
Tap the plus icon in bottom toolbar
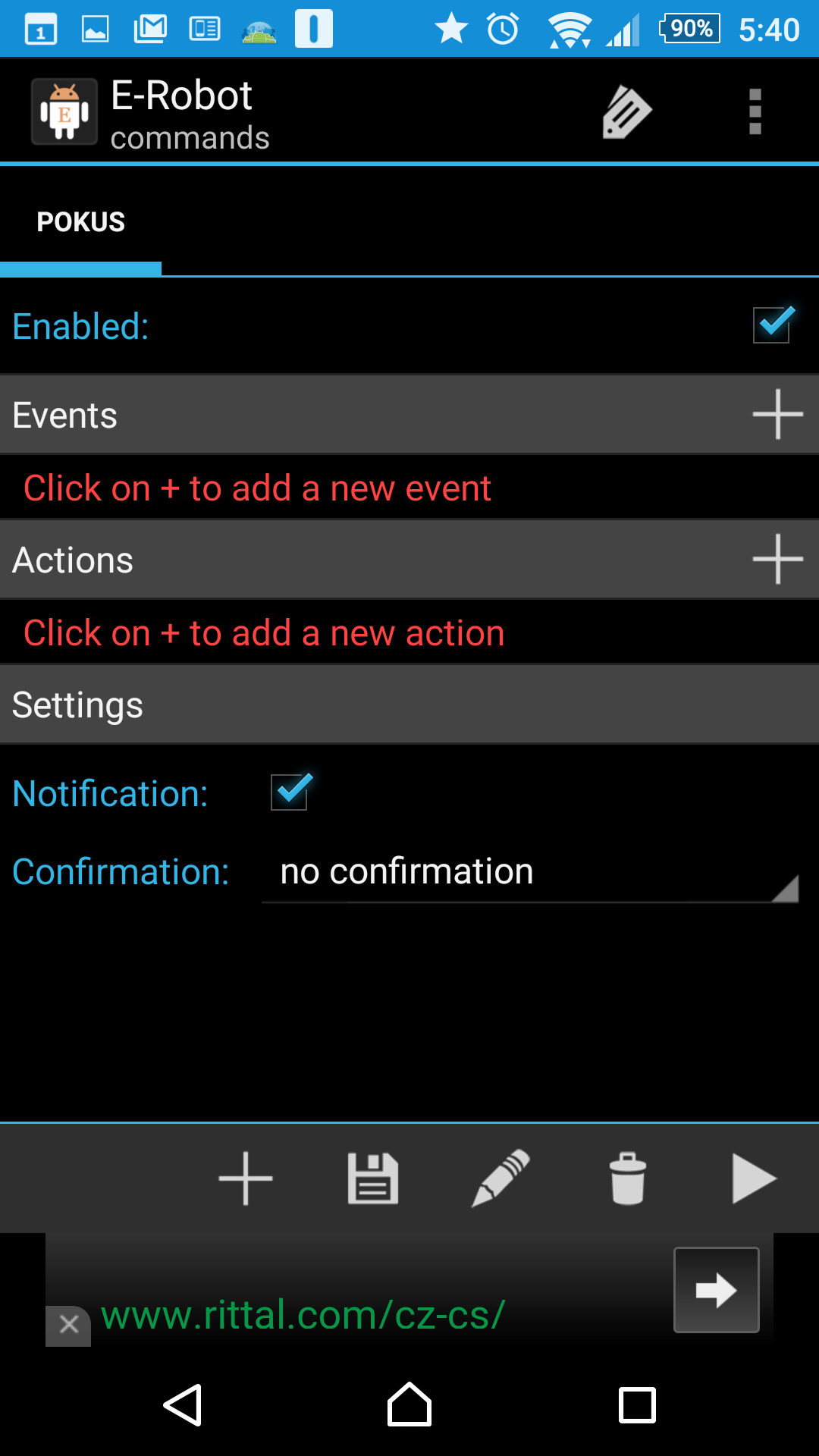[x=245, y=1178]
